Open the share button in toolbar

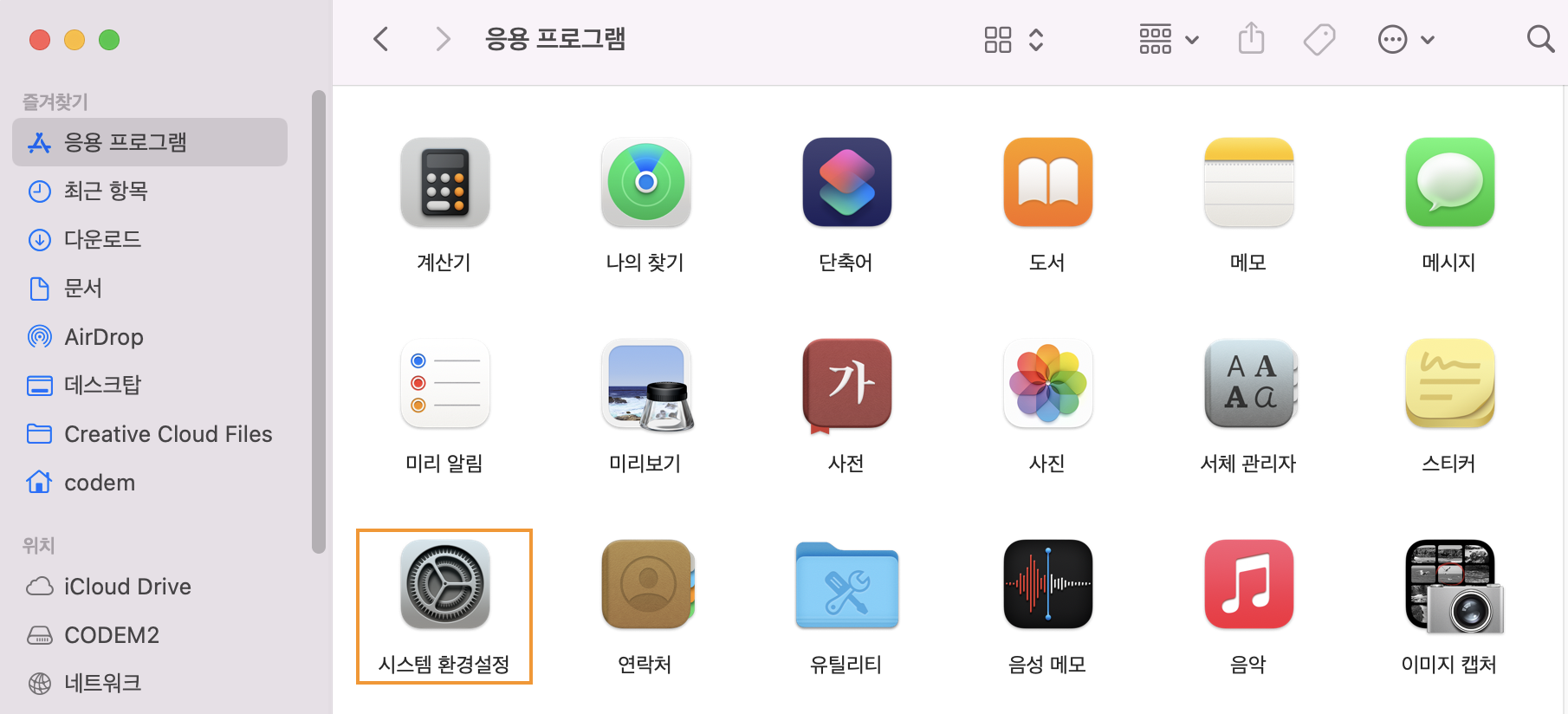pyautogui.click(x=1251, y=39)
